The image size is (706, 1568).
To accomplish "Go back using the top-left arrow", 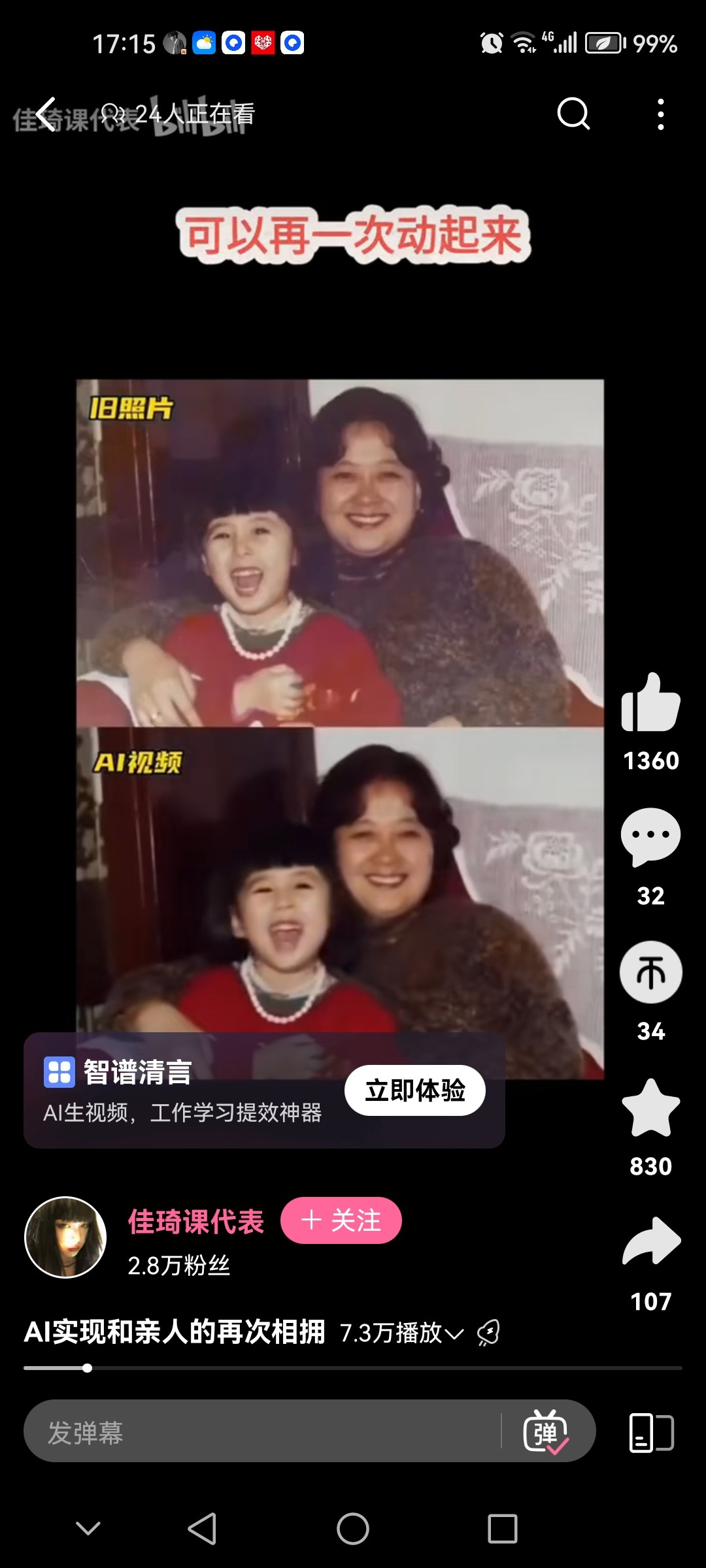I will click(x=46, y=114).
